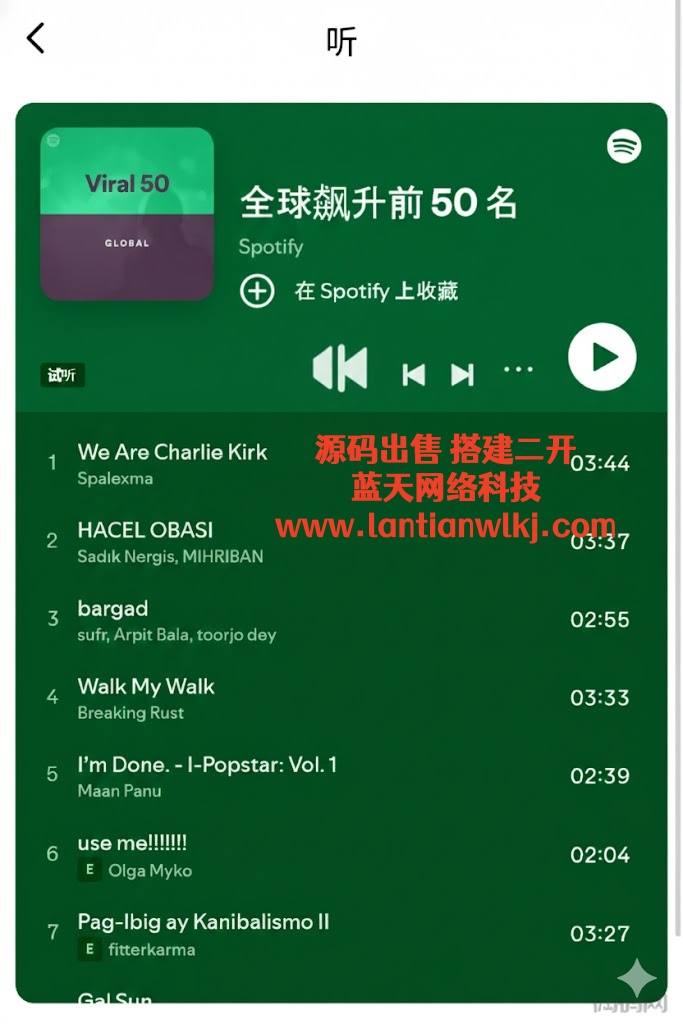
Task: Save playlist with 在 Spotify 上收藏
Action: point(350,291)
